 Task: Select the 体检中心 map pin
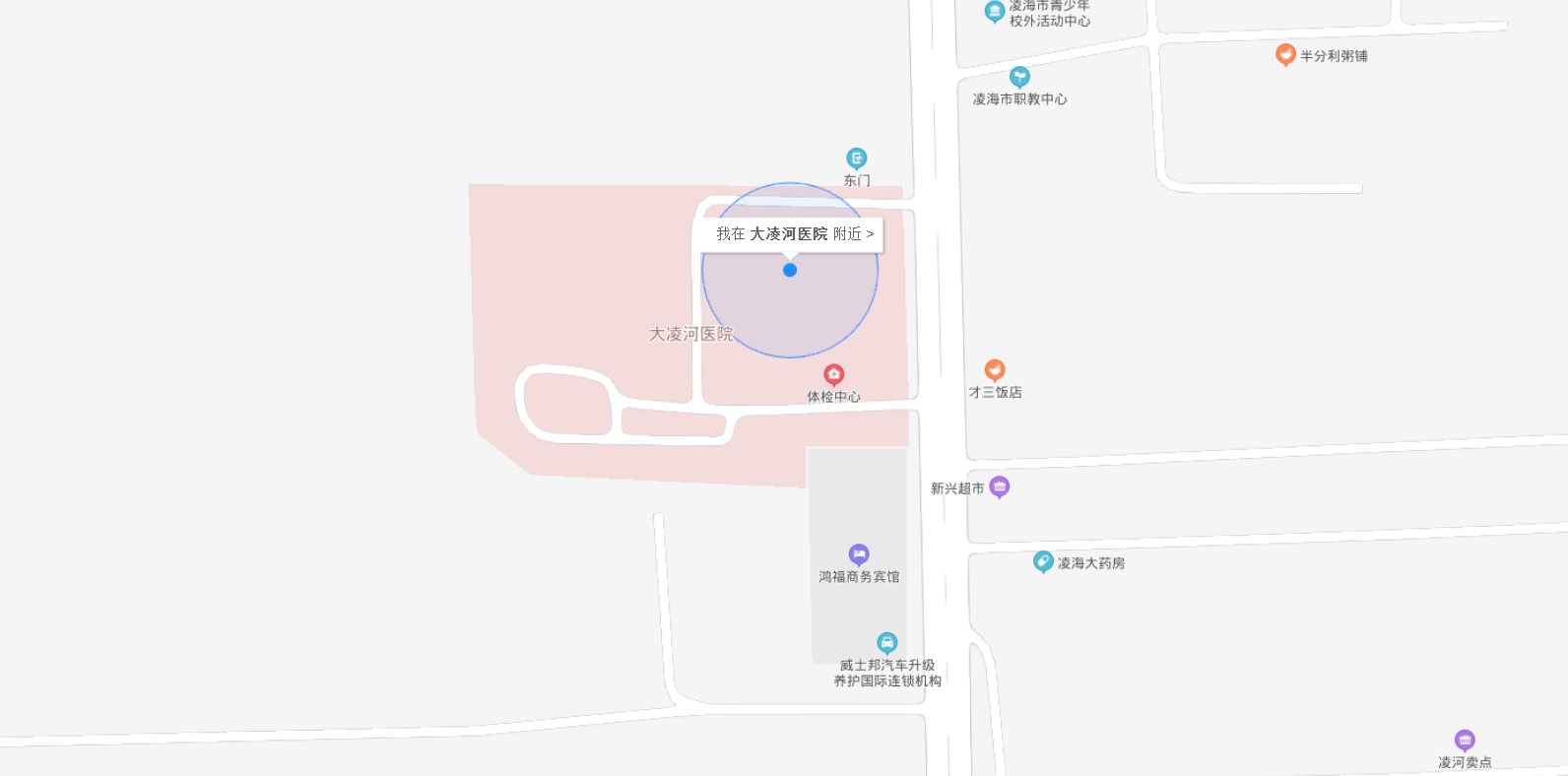tap(834, 374)
